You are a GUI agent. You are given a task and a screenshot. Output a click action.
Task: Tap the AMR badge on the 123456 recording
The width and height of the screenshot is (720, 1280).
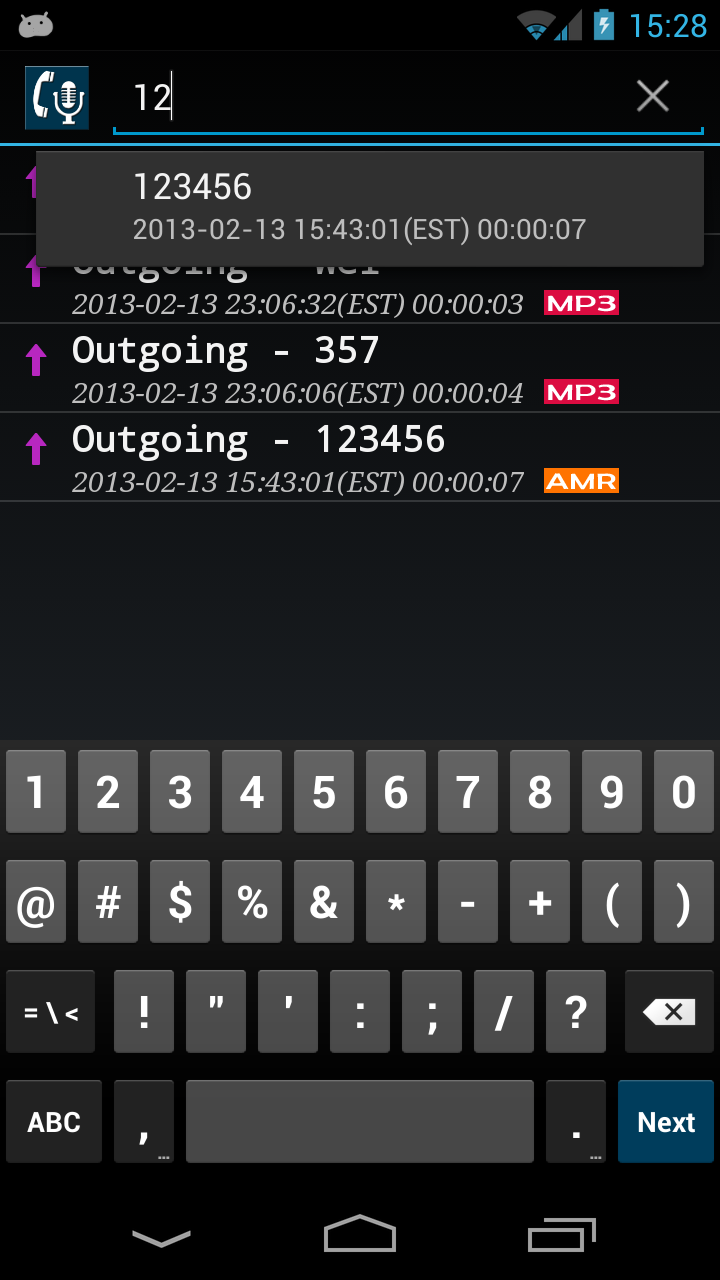[x=580, y=479]
